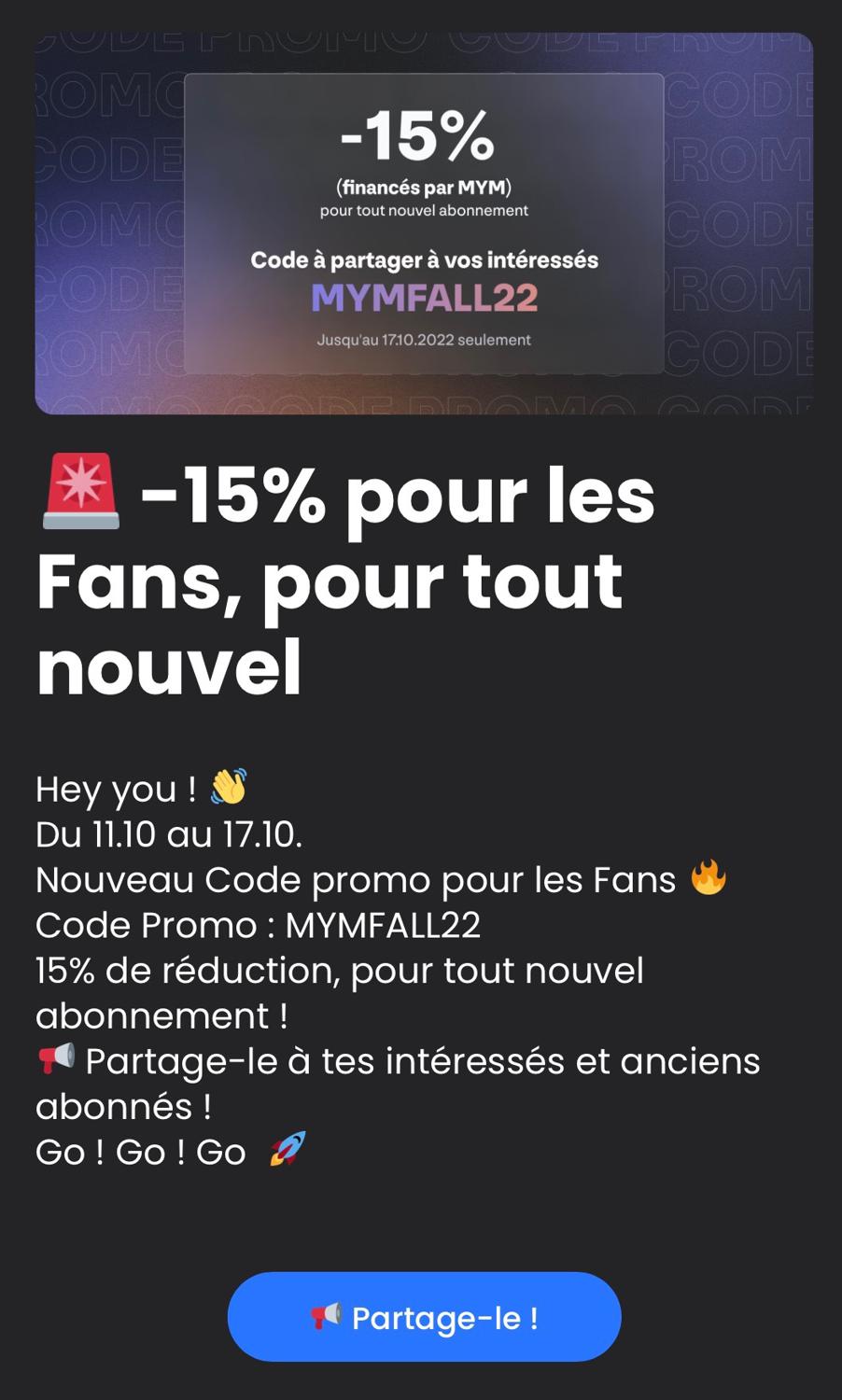Tap the "Partage-le !" button
Image resolution: width=842 pixels, height=1400 pixels.
pyautogui.click(x=424, y=1316)
